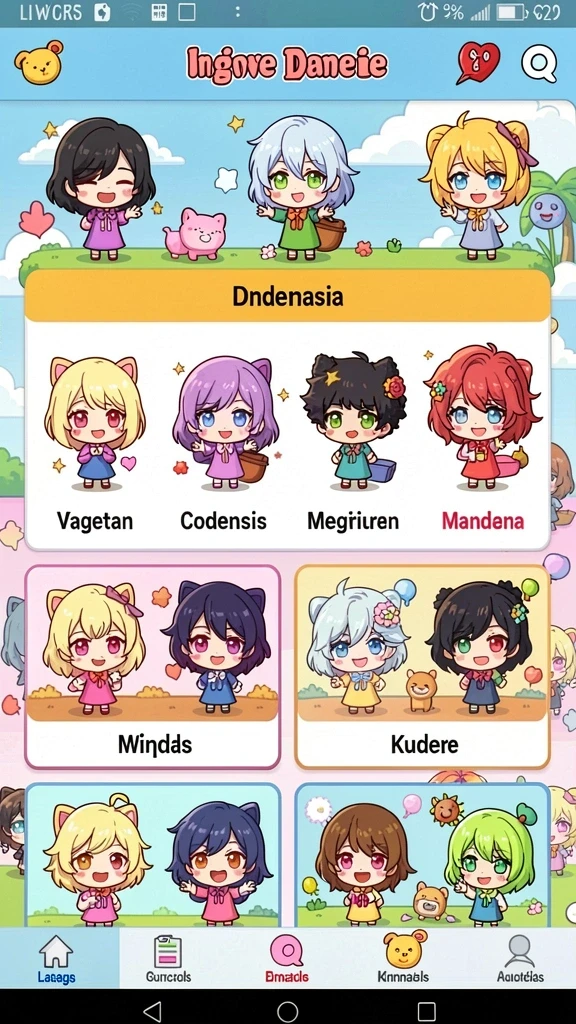The width and height of the screenshot is (576, 1024).
Task: Tap the system back button
Action: click(x=152, y=1012)
